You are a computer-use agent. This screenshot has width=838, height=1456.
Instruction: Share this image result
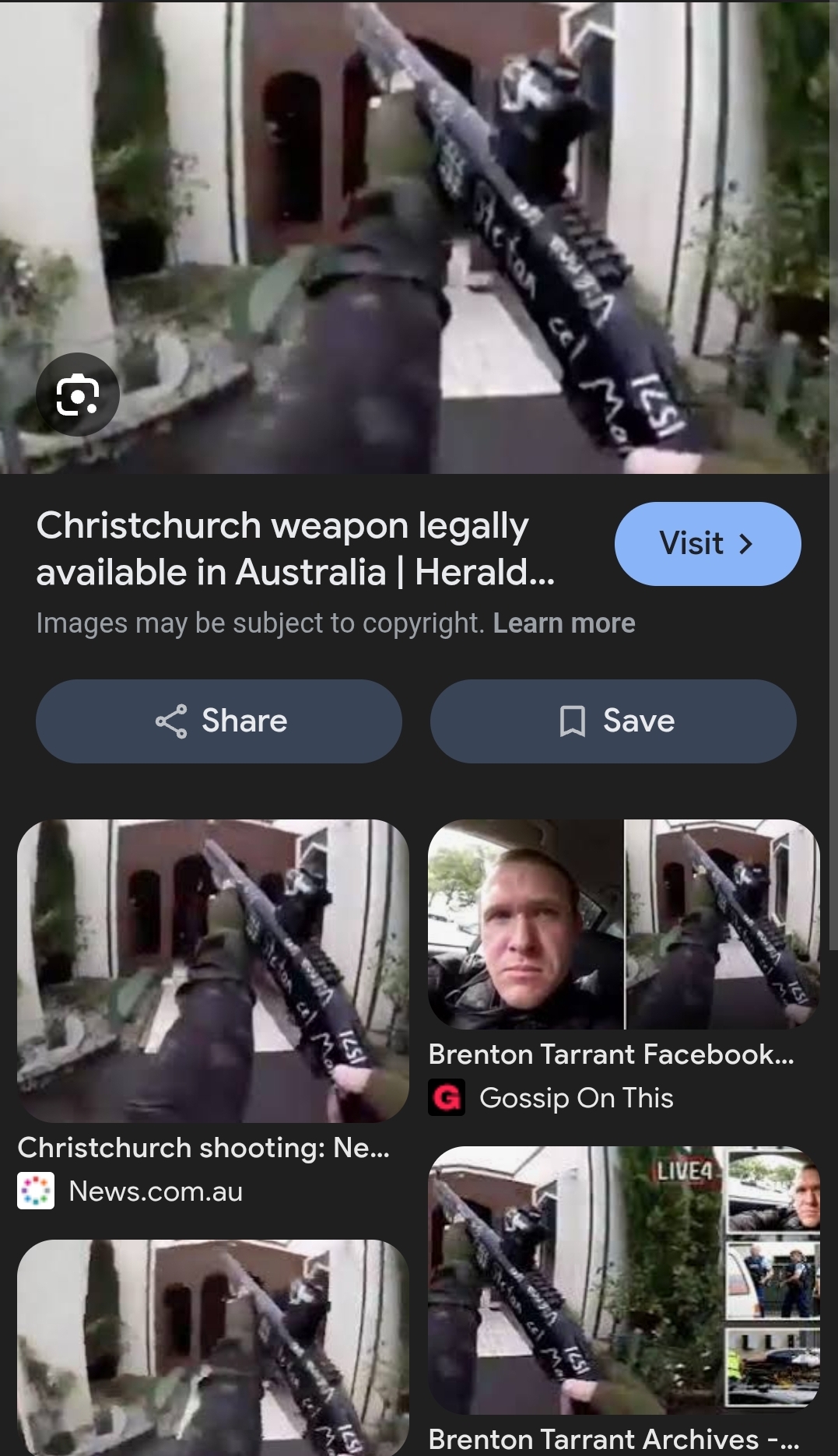tap(219, 721)
